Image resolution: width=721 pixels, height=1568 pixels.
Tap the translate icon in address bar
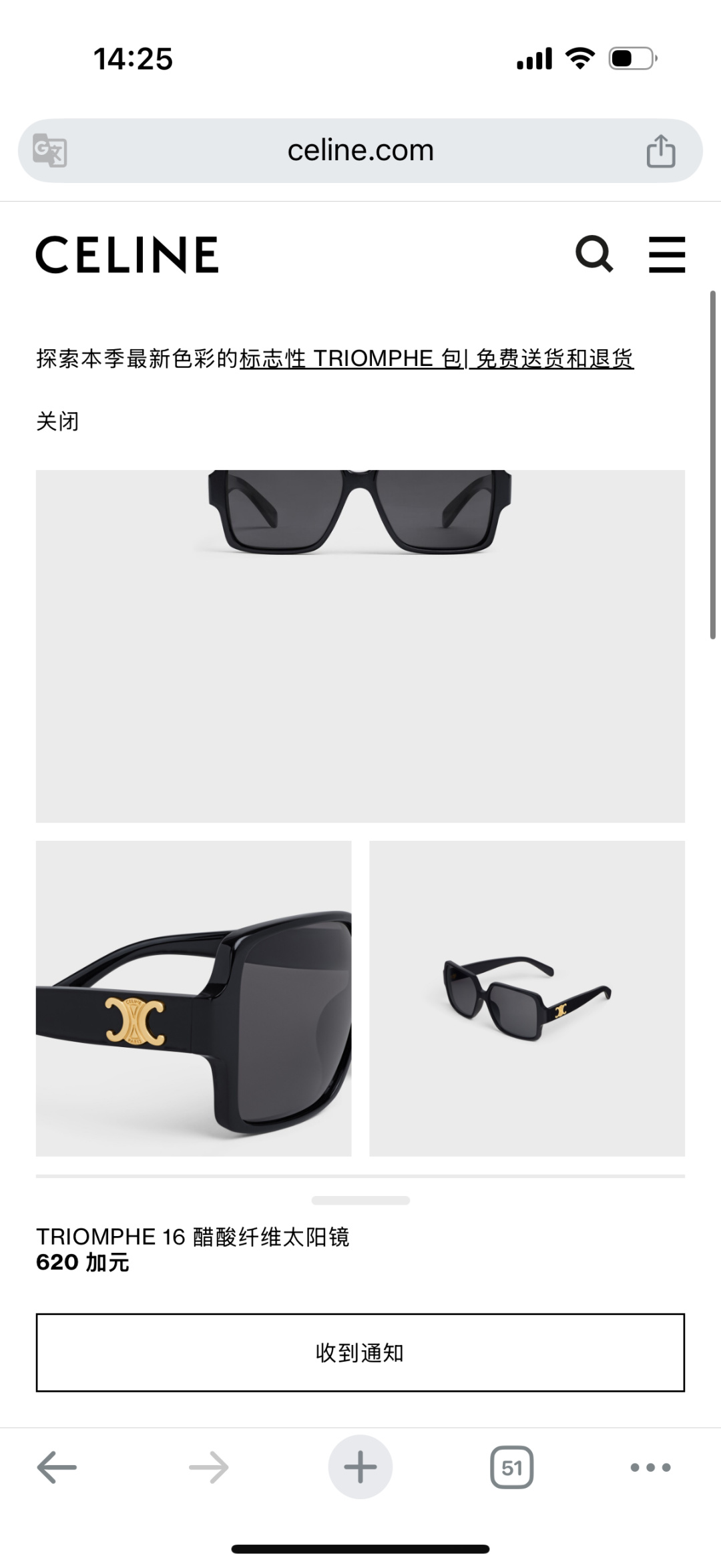click(50, 150)
